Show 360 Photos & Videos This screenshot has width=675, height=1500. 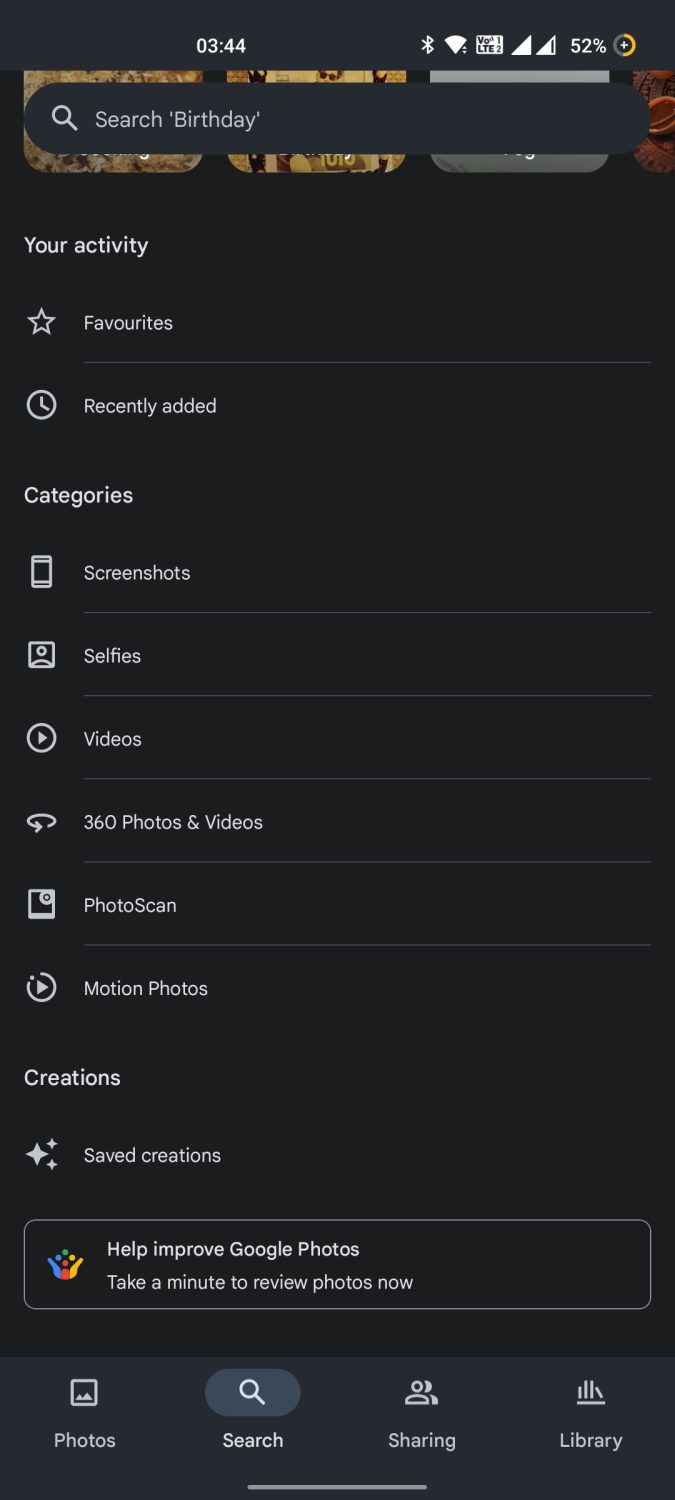coord(173,822)
